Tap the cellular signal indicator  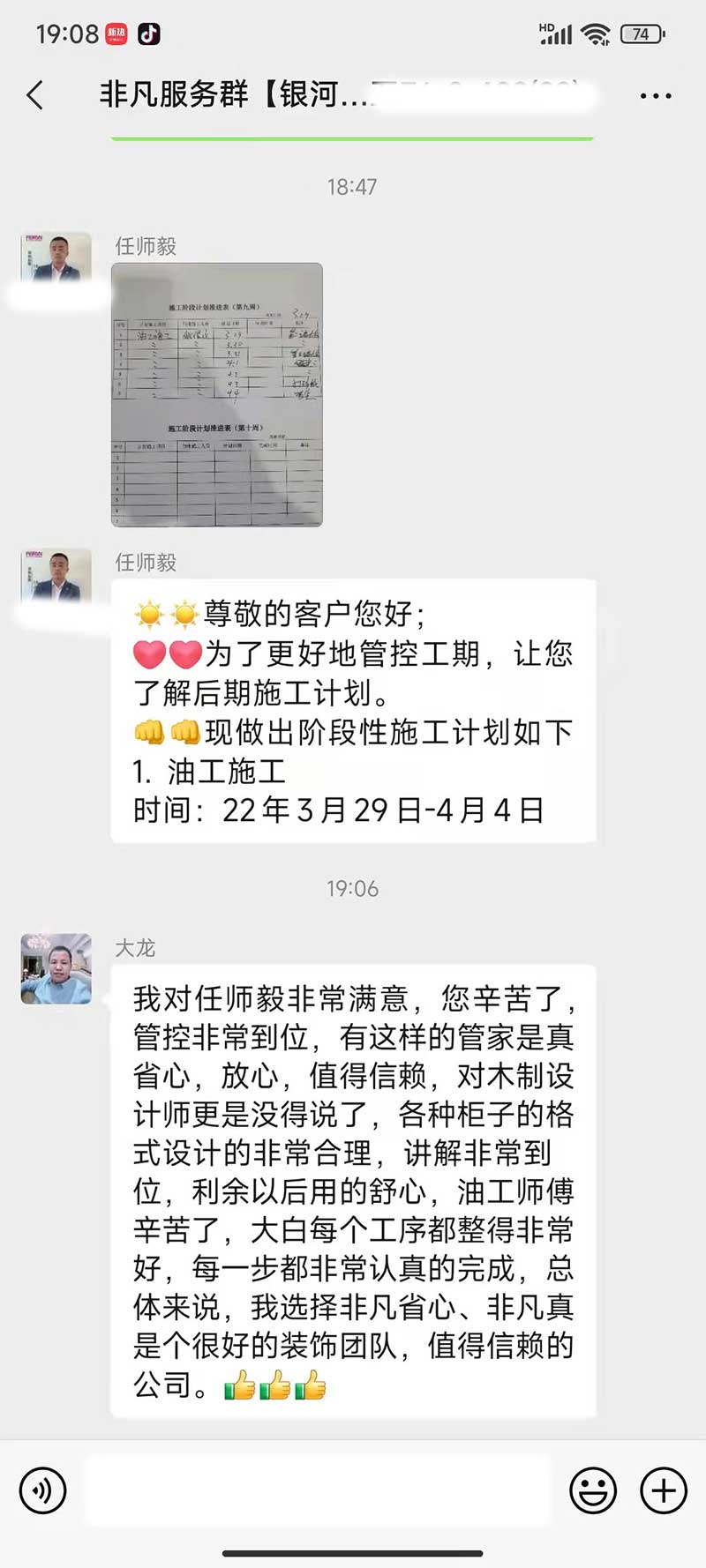pos(560,34)
